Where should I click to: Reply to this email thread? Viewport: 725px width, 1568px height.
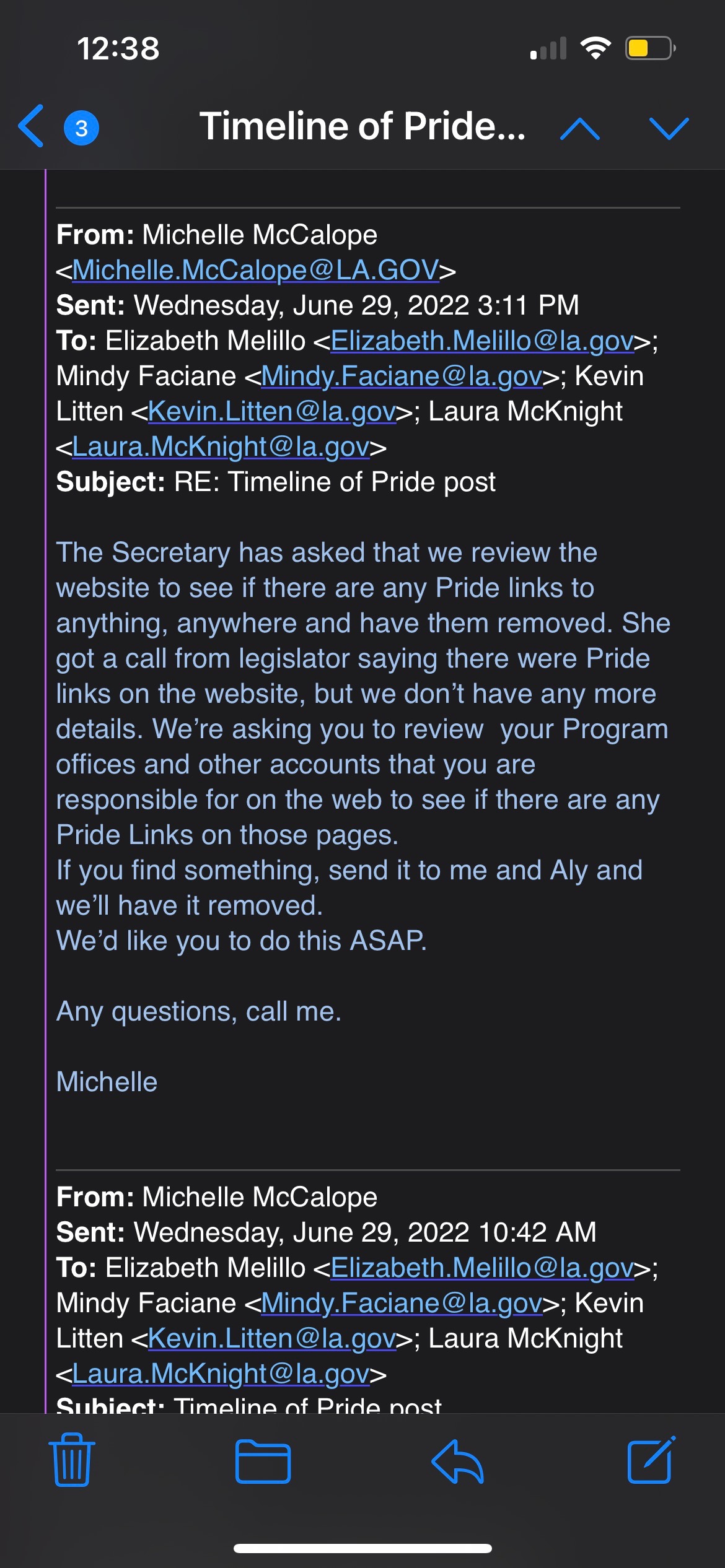tap(457, 1461)
